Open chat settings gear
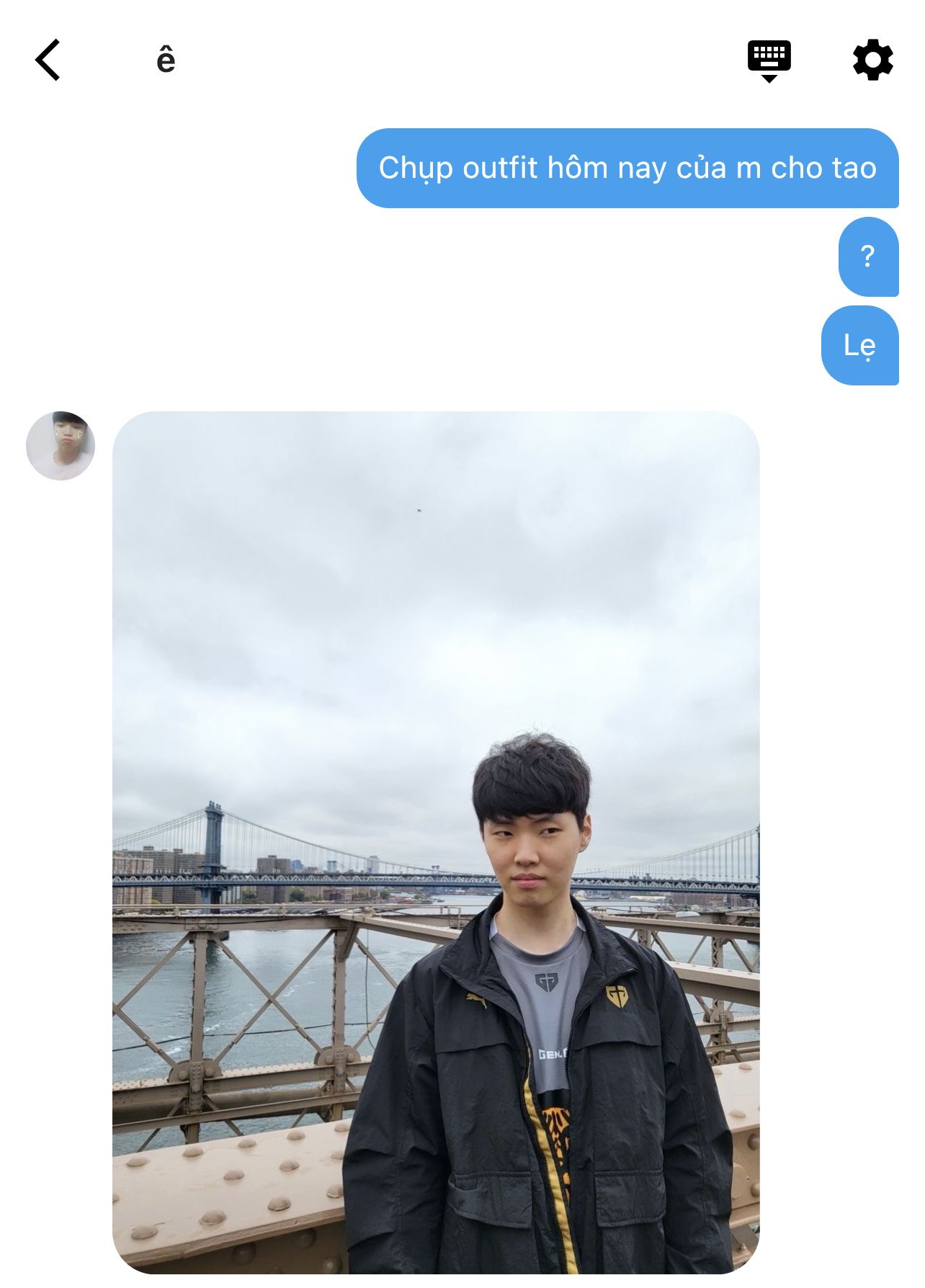 (x=872, y=60)
